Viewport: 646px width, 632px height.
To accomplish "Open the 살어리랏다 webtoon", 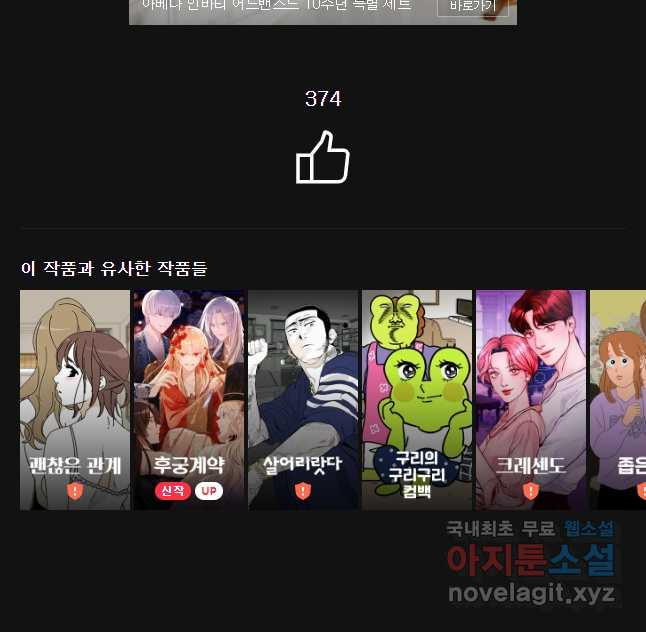I will [x=303, y=399].
